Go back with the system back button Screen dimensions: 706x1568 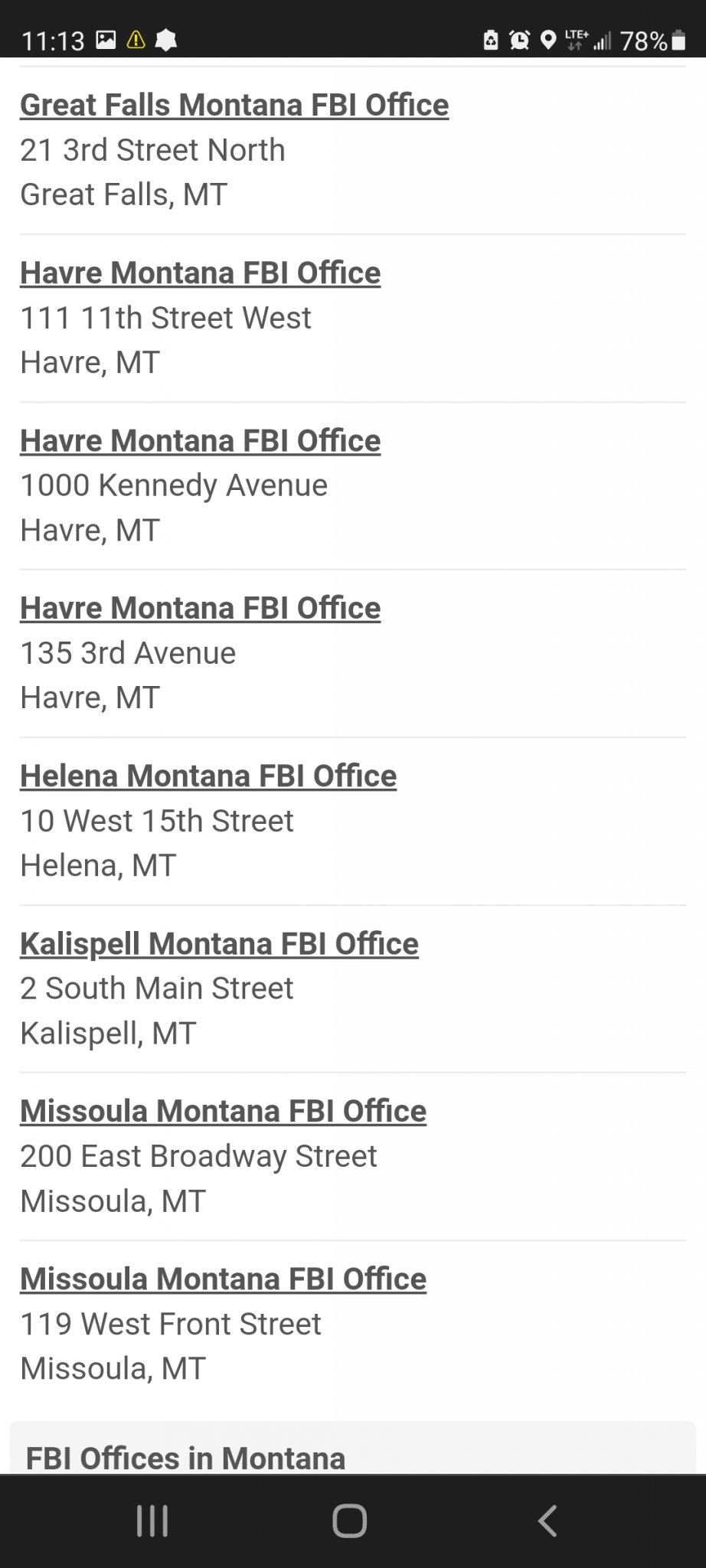pos(547,1521)
